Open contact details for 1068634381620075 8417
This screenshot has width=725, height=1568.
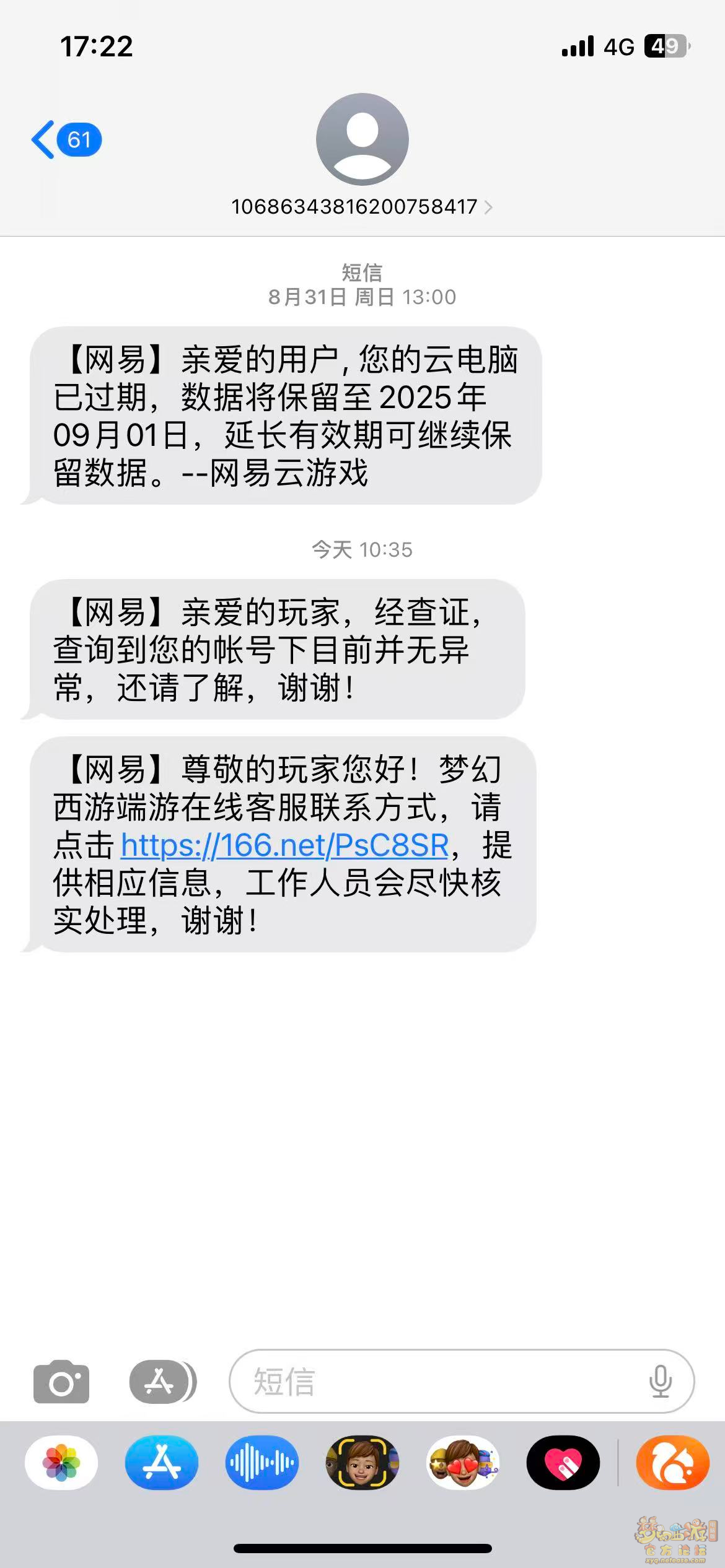(x=362, y=207)
